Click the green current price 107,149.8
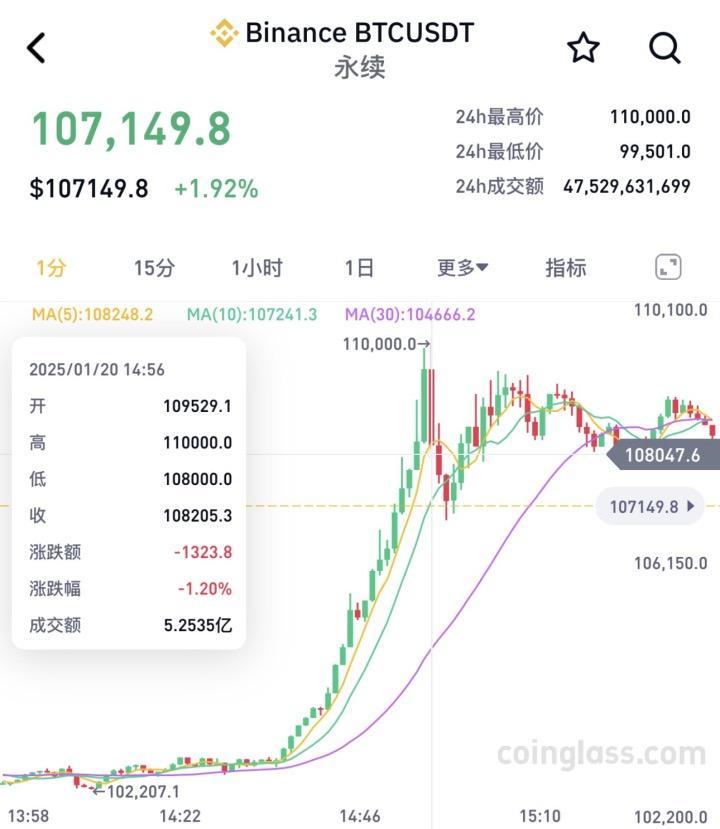This screenshot has height=829, width=720. point(130,128)
